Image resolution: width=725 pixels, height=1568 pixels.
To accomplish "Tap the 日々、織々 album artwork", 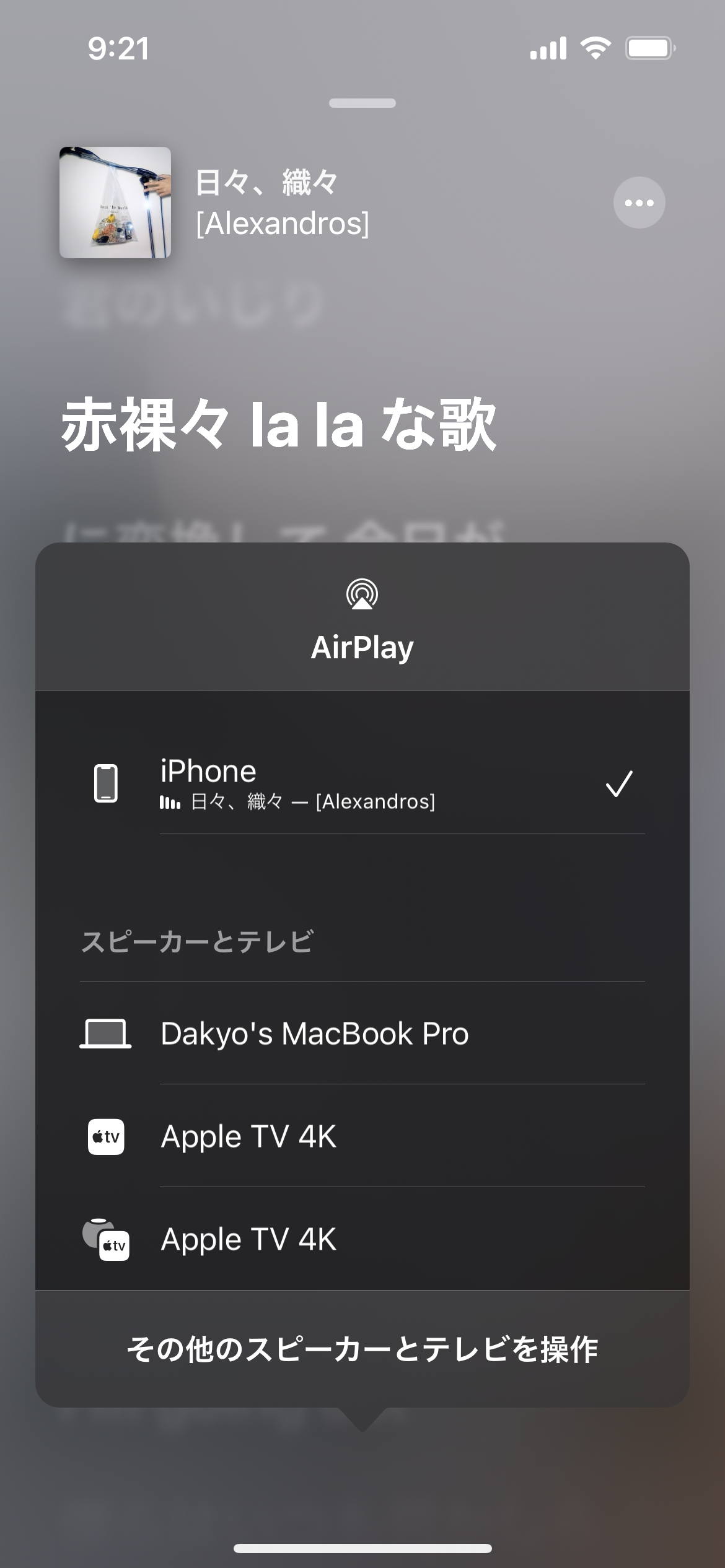I will point(115,203).
